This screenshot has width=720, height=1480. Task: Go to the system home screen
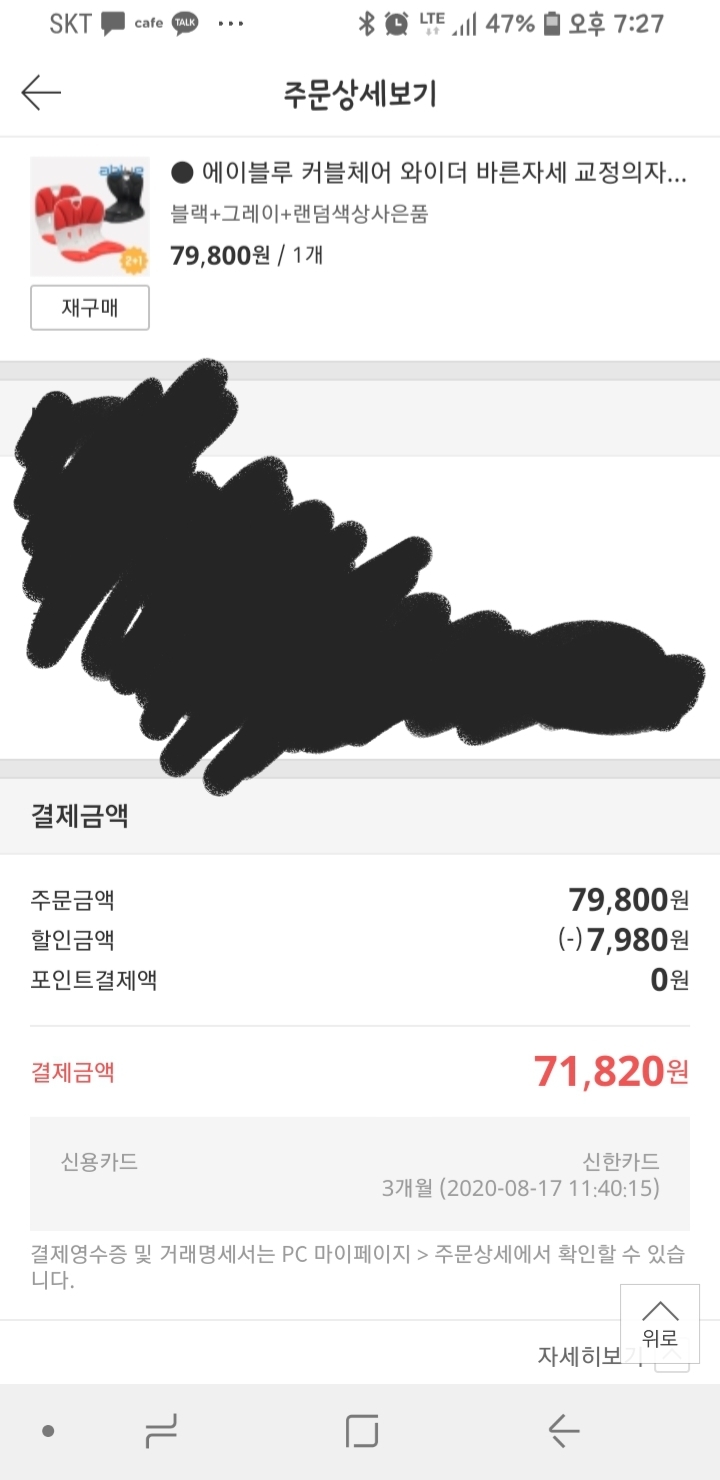(361, 1432)
